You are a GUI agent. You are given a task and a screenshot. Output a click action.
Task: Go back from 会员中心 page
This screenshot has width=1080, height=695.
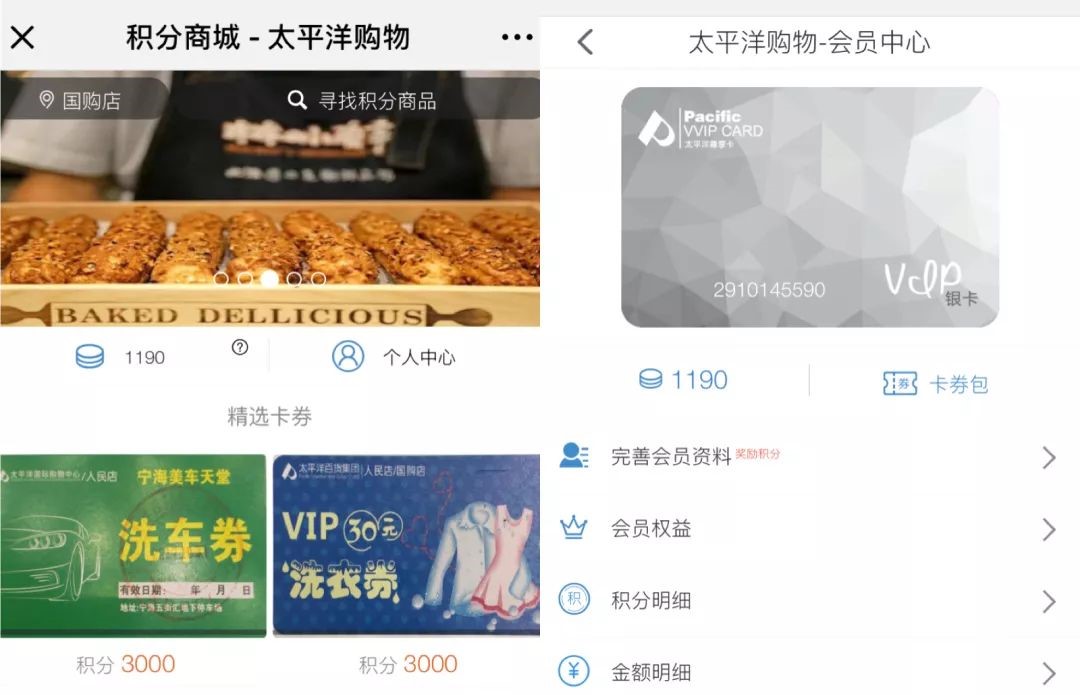click(x=586, y=42)
